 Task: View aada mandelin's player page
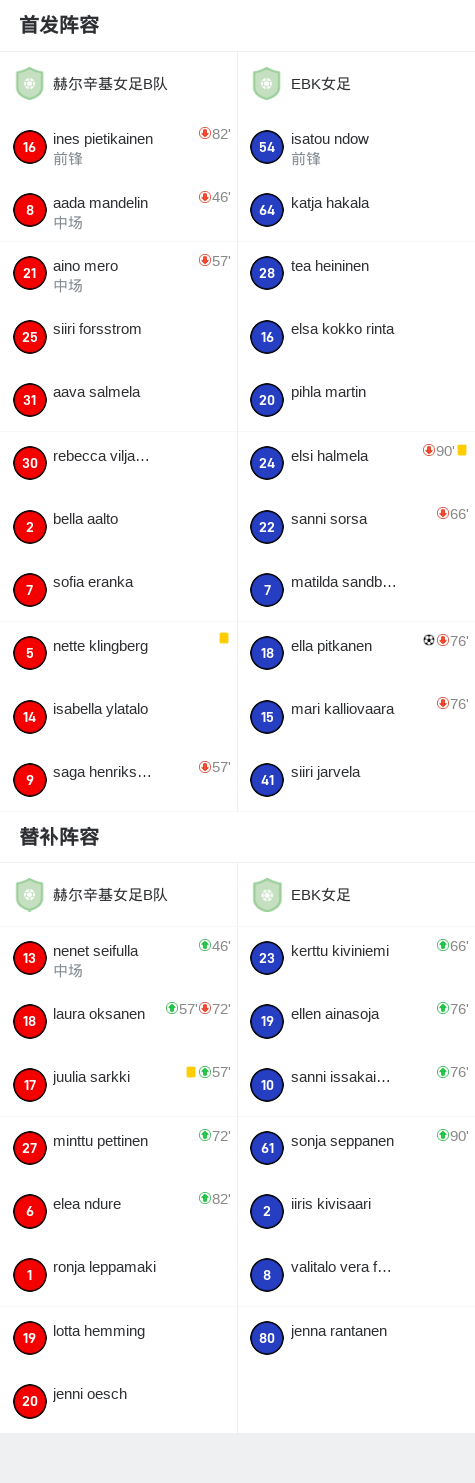point(118,211)
